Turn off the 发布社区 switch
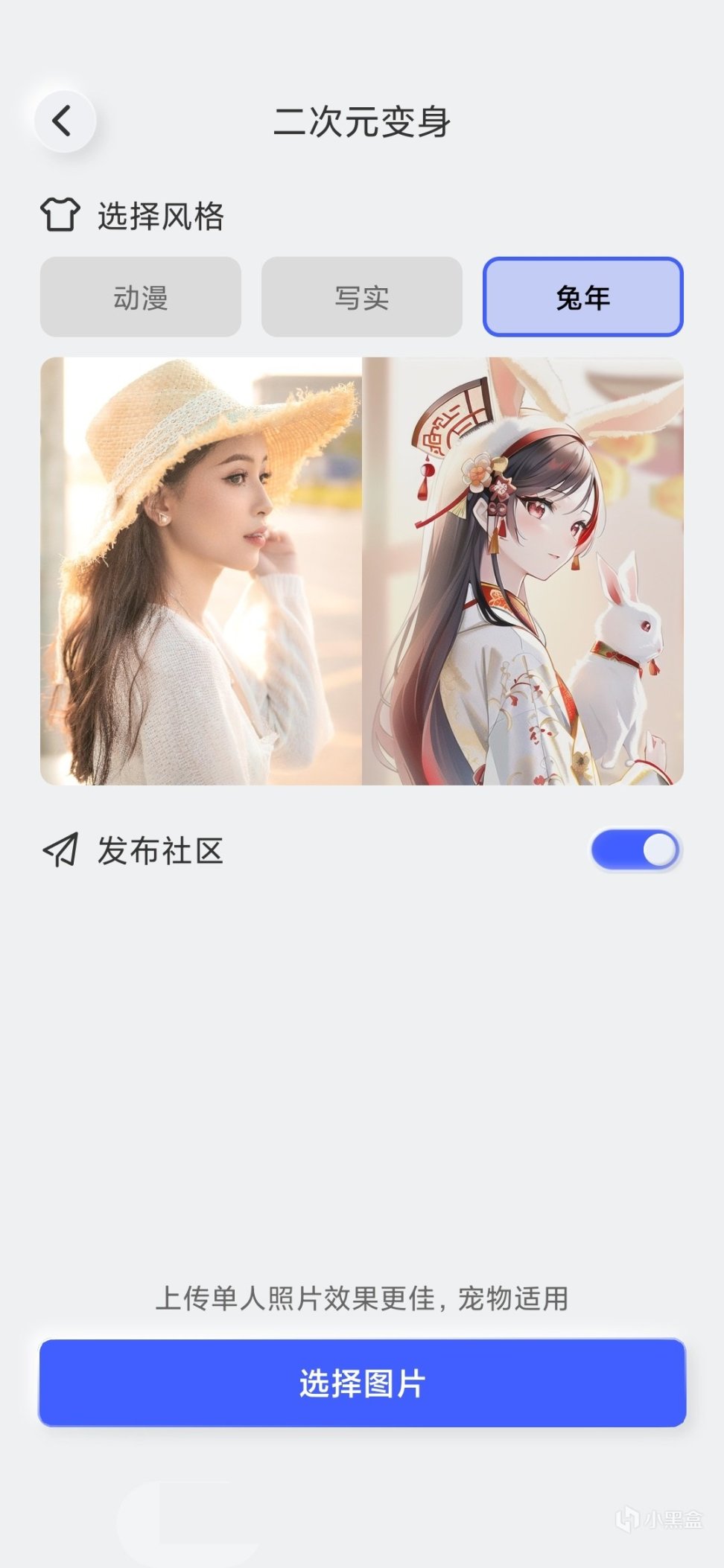The width and height of the screenshot is (724, 1568). coord(635,850)
